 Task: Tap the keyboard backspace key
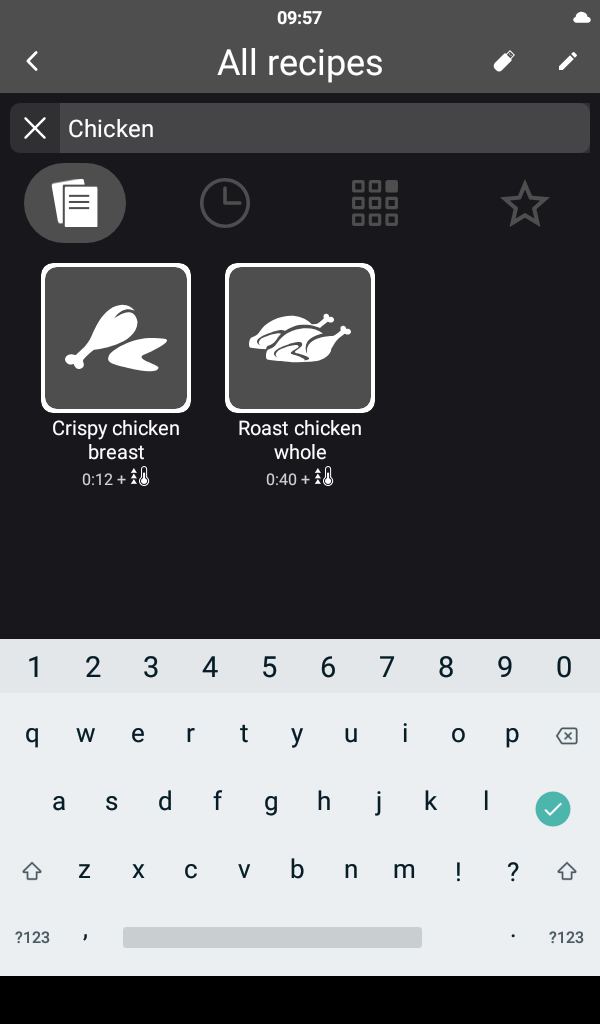[566, 736]
